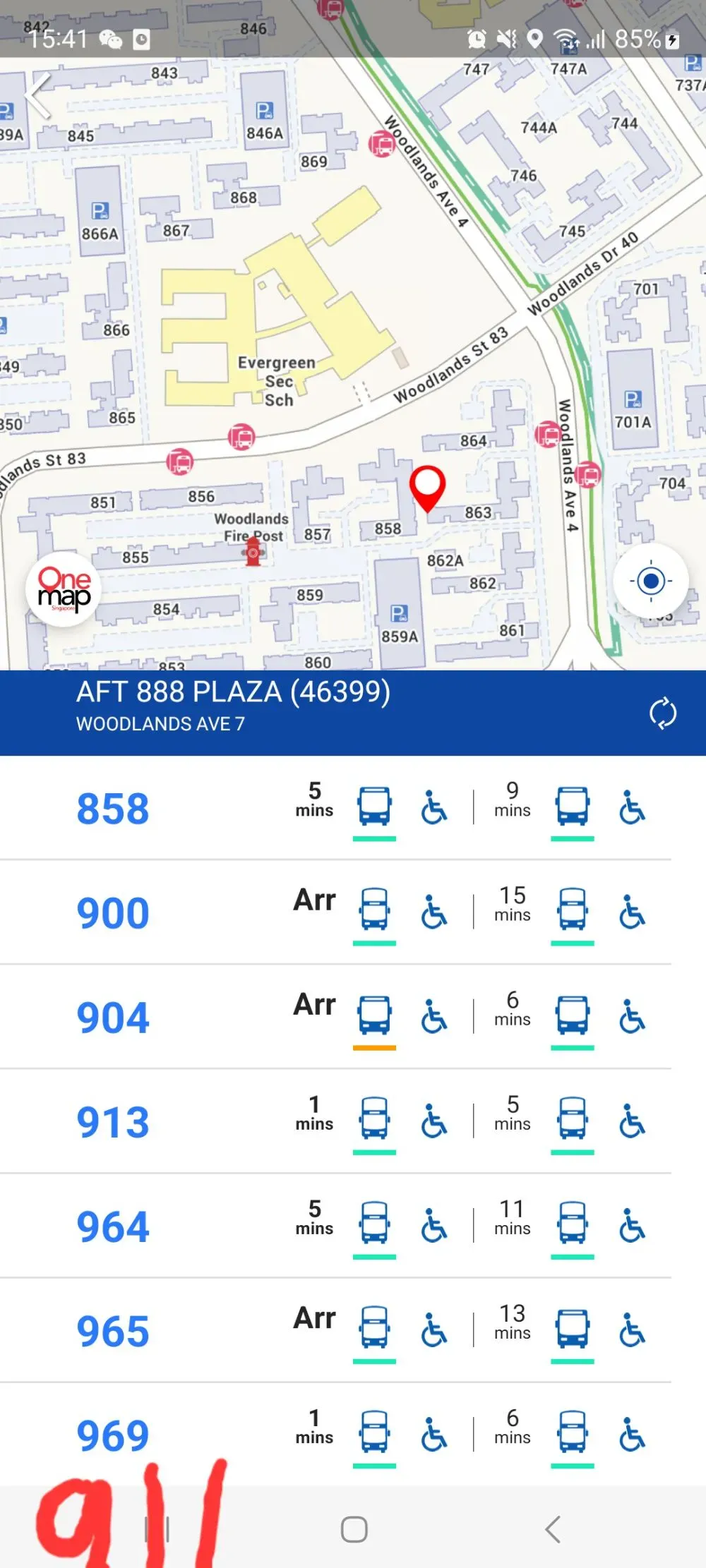Select bus service 900
This screenshot has height=1568, width=706.
[x=335, y=912]
